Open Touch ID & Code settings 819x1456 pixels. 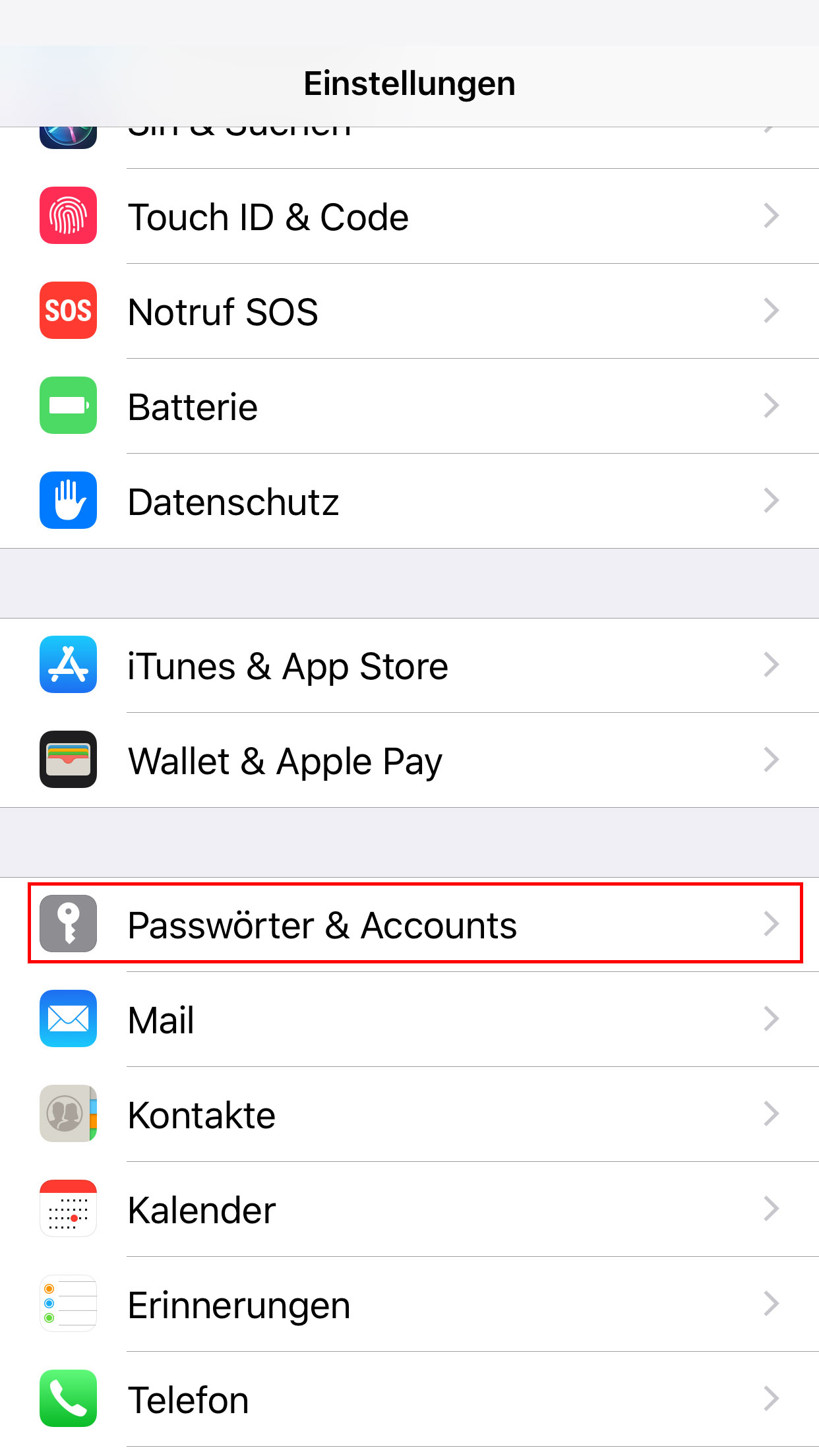[409, 216]
